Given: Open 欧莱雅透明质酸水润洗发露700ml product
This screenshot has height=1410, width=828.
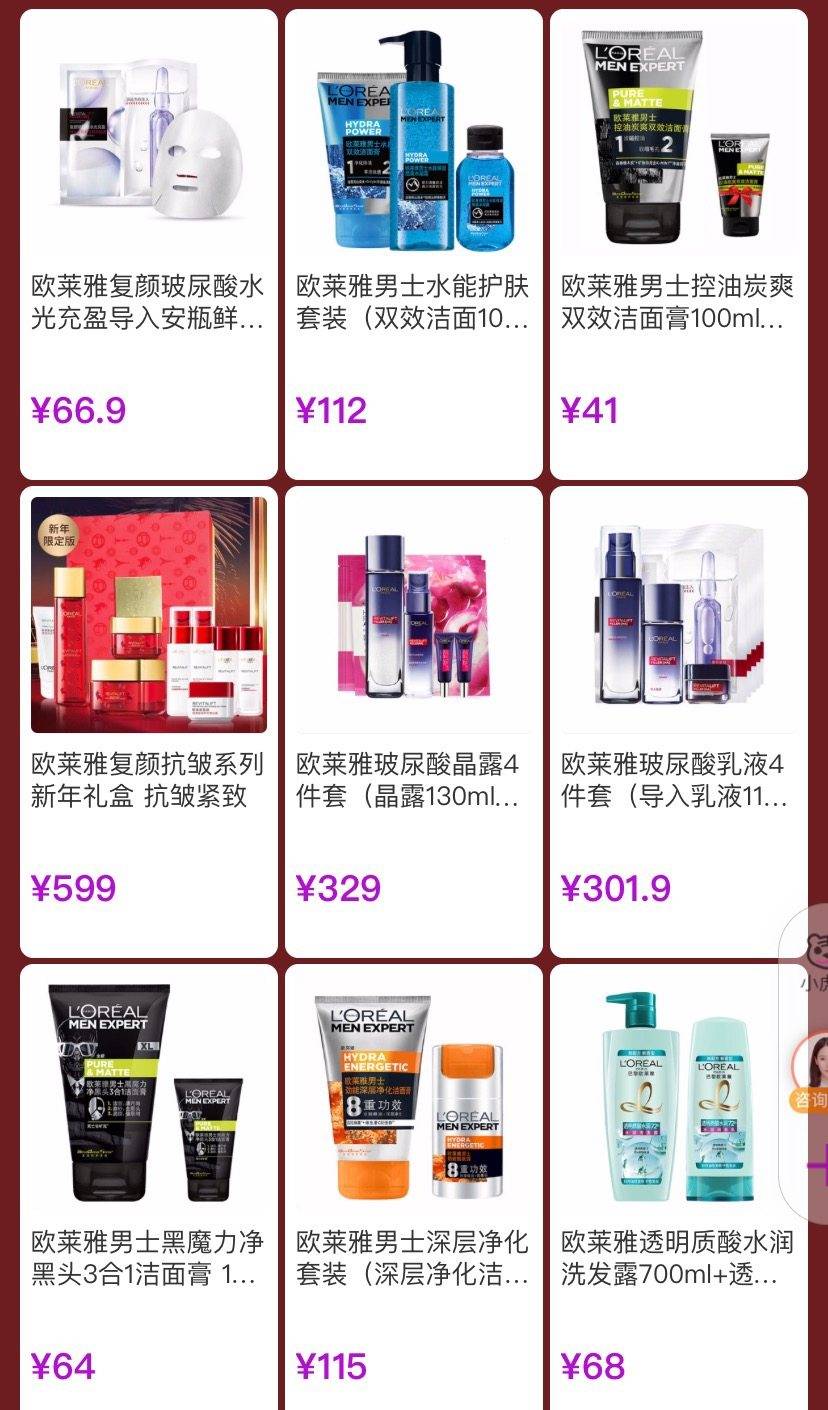Looking at the screenshot, I should pos(679,1187).
